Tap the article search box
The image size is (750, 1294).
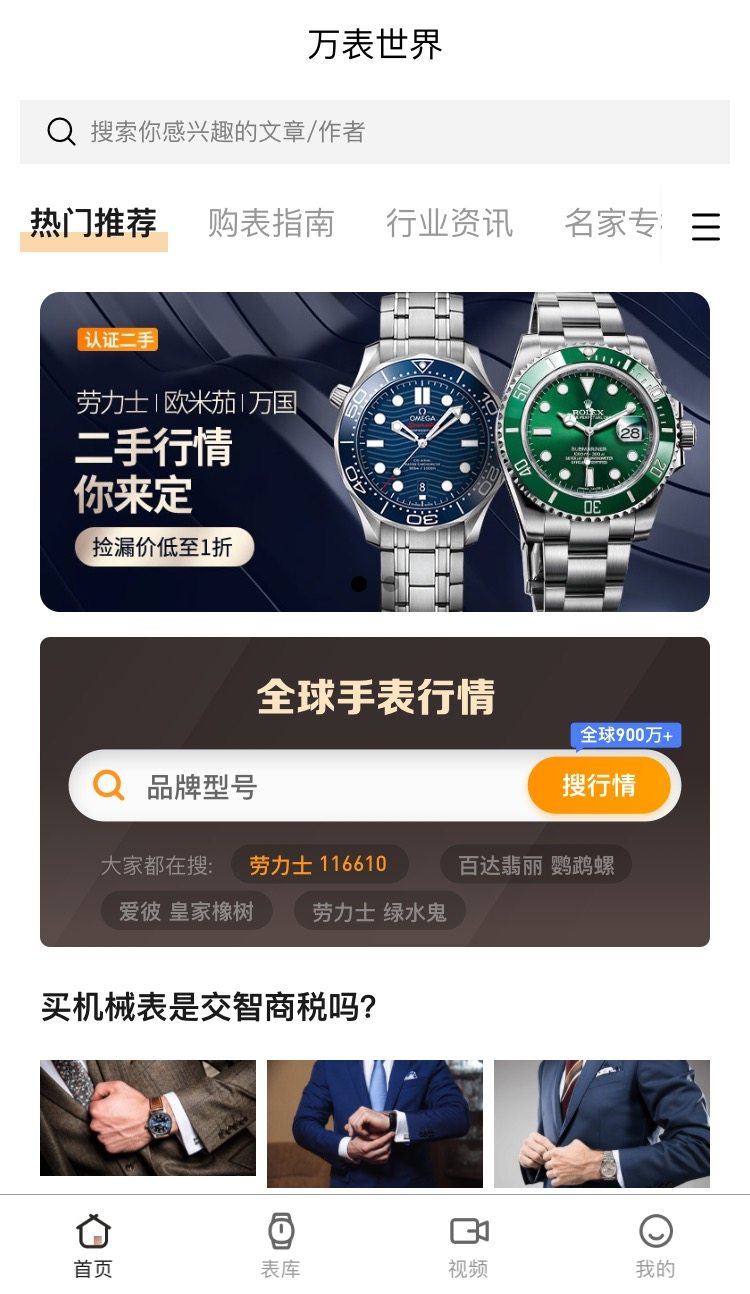(x=375, y=132)
